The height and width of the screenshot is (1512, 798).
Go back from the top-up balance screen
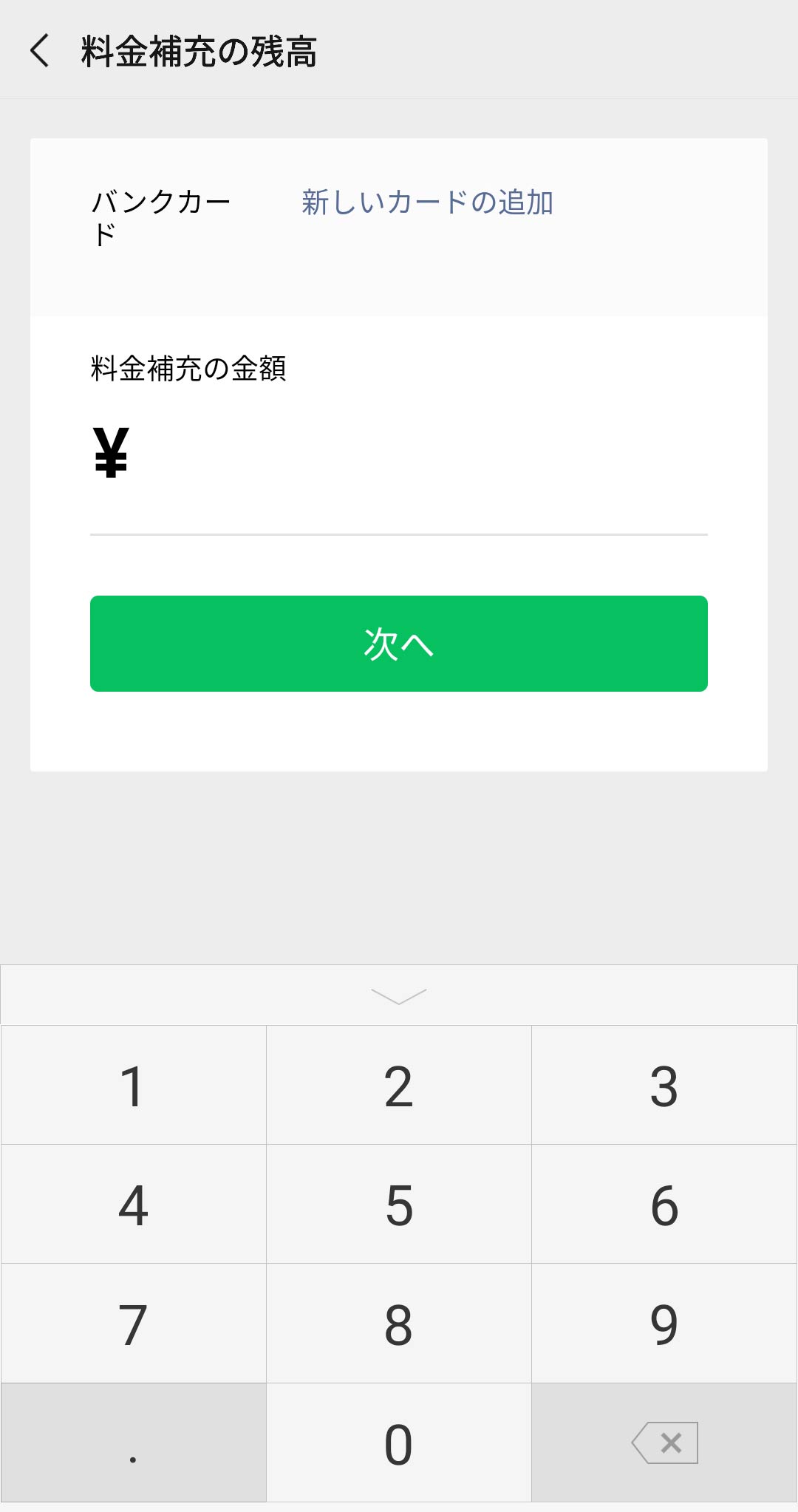point(40,50)
